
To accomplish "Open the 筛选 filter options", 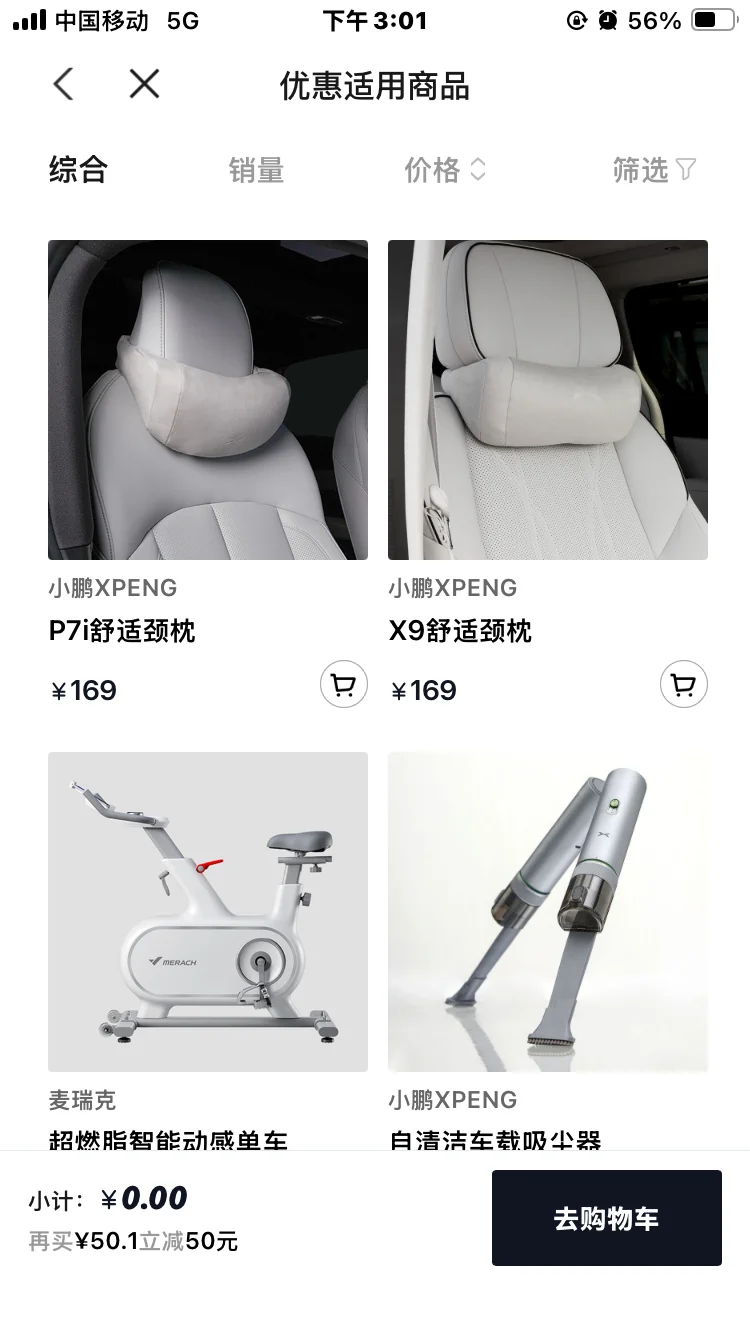I will tap(653, 170).
